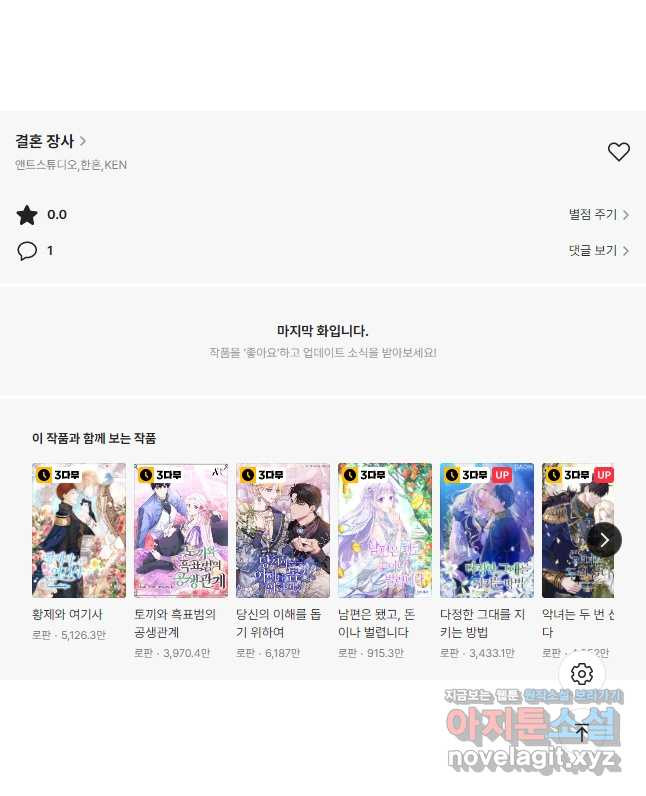Viewport: 646px width, 796px height.
Task: Open the viewer settings gear
Action: (x=582, y=674)
